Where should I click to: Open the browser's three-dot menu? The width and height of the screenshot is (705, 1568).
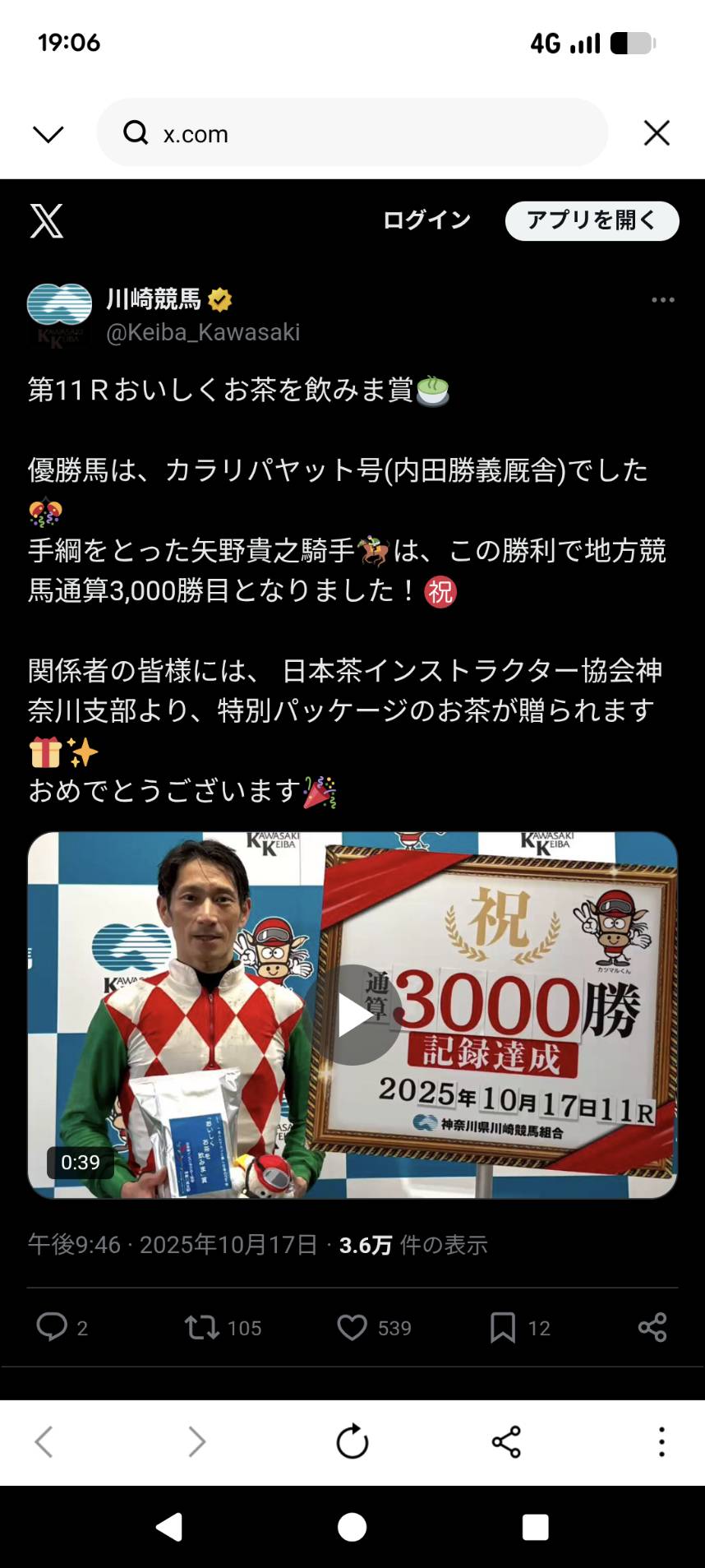(x=661, y=1441)
